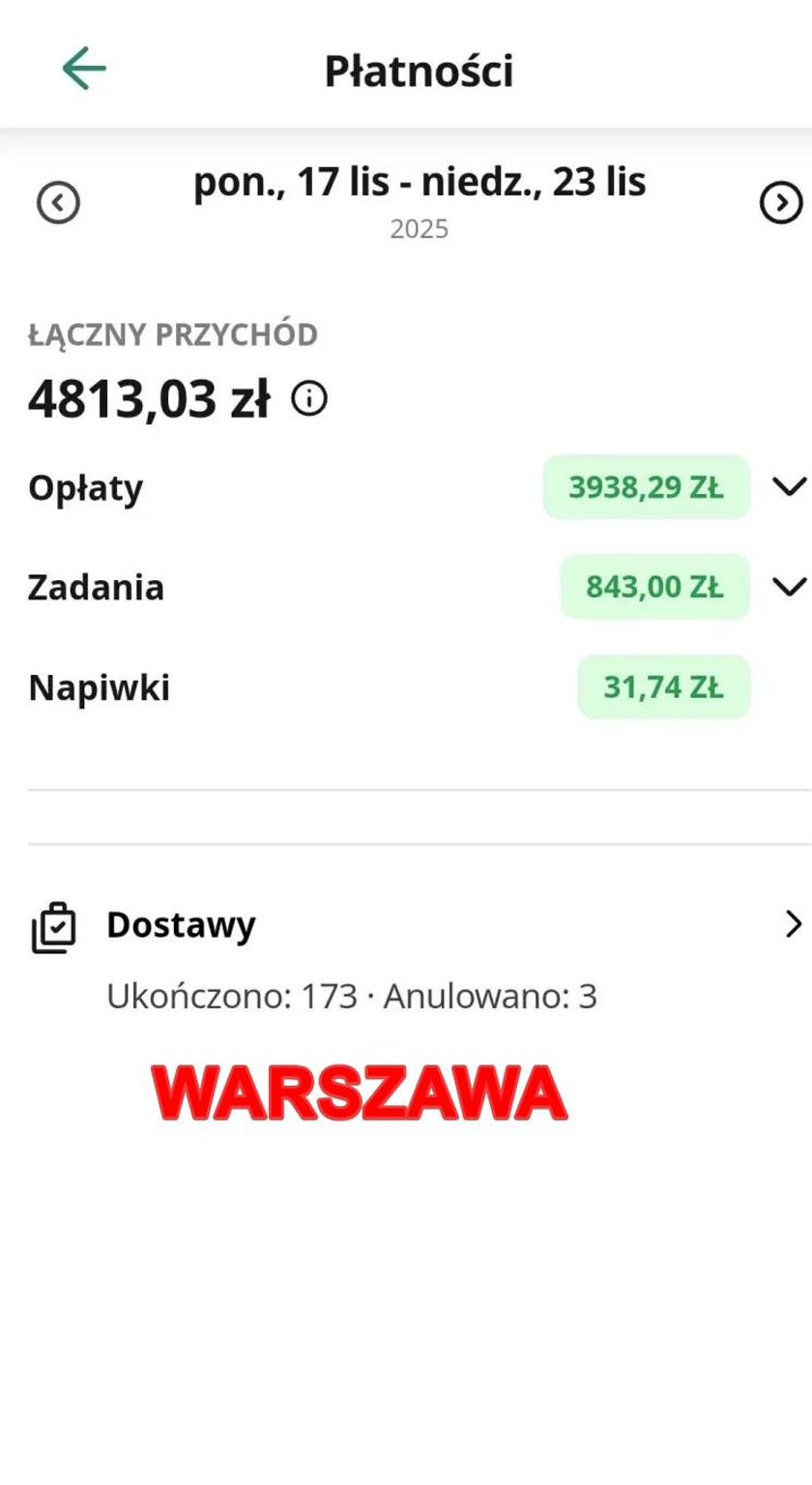The height and width of the screenshot is (1485, 812).
Task: Open the Dostawy deliveries list
Action: coord(793,924)
